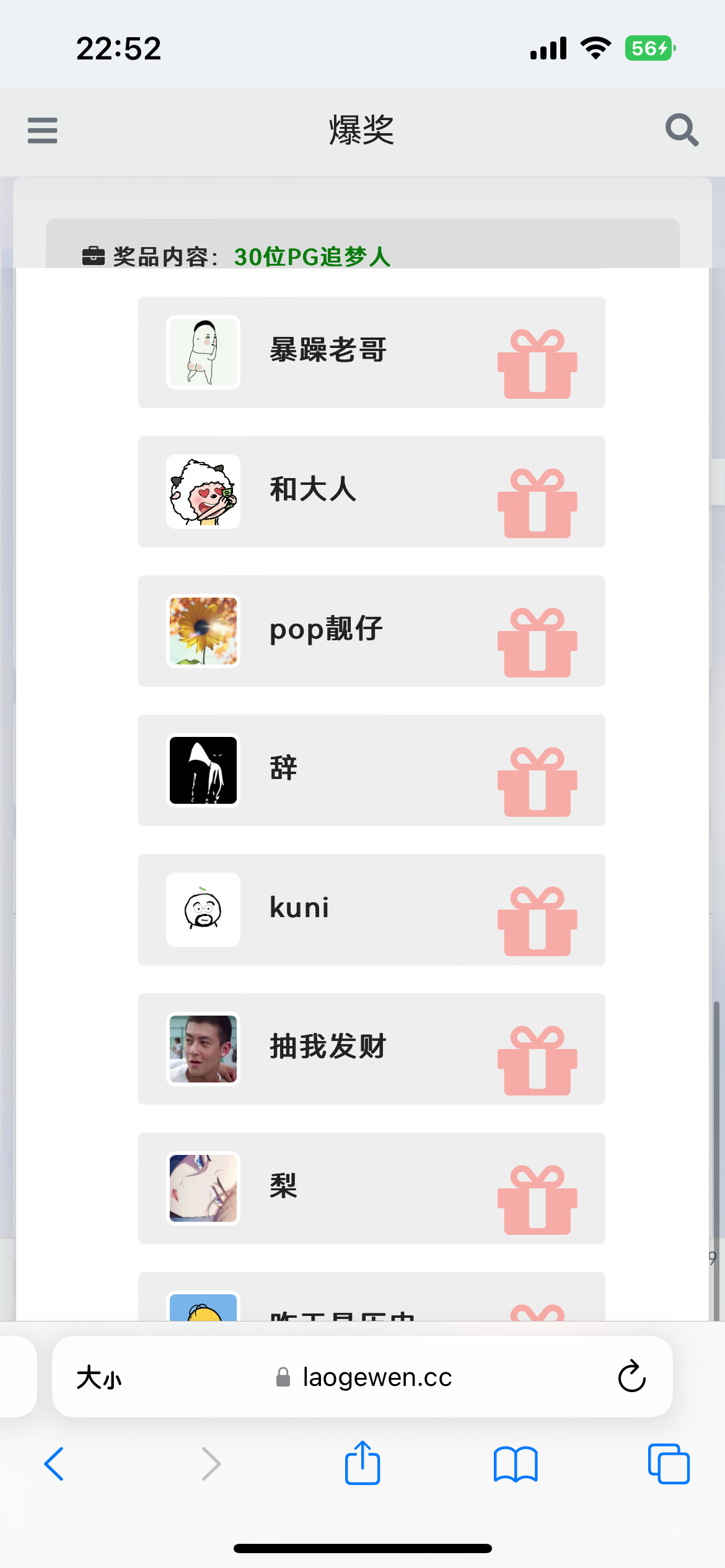Image resolution: width=725 pixels, height=1568 pixels.
Task: Open winner row 暴躁老哥
Action: 371,352
